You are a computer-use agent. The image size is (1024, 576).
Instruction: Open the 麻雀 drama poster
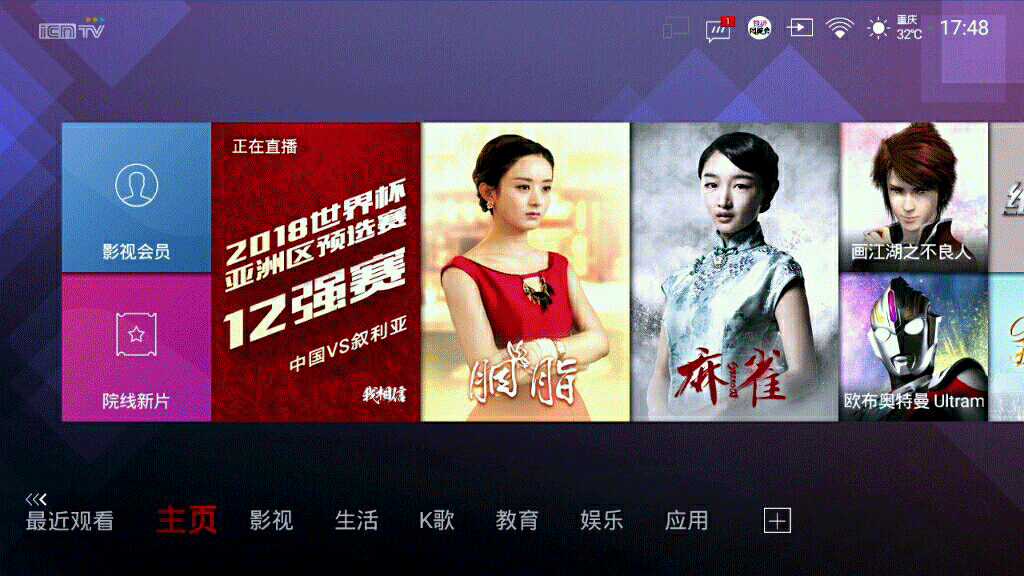734,272
